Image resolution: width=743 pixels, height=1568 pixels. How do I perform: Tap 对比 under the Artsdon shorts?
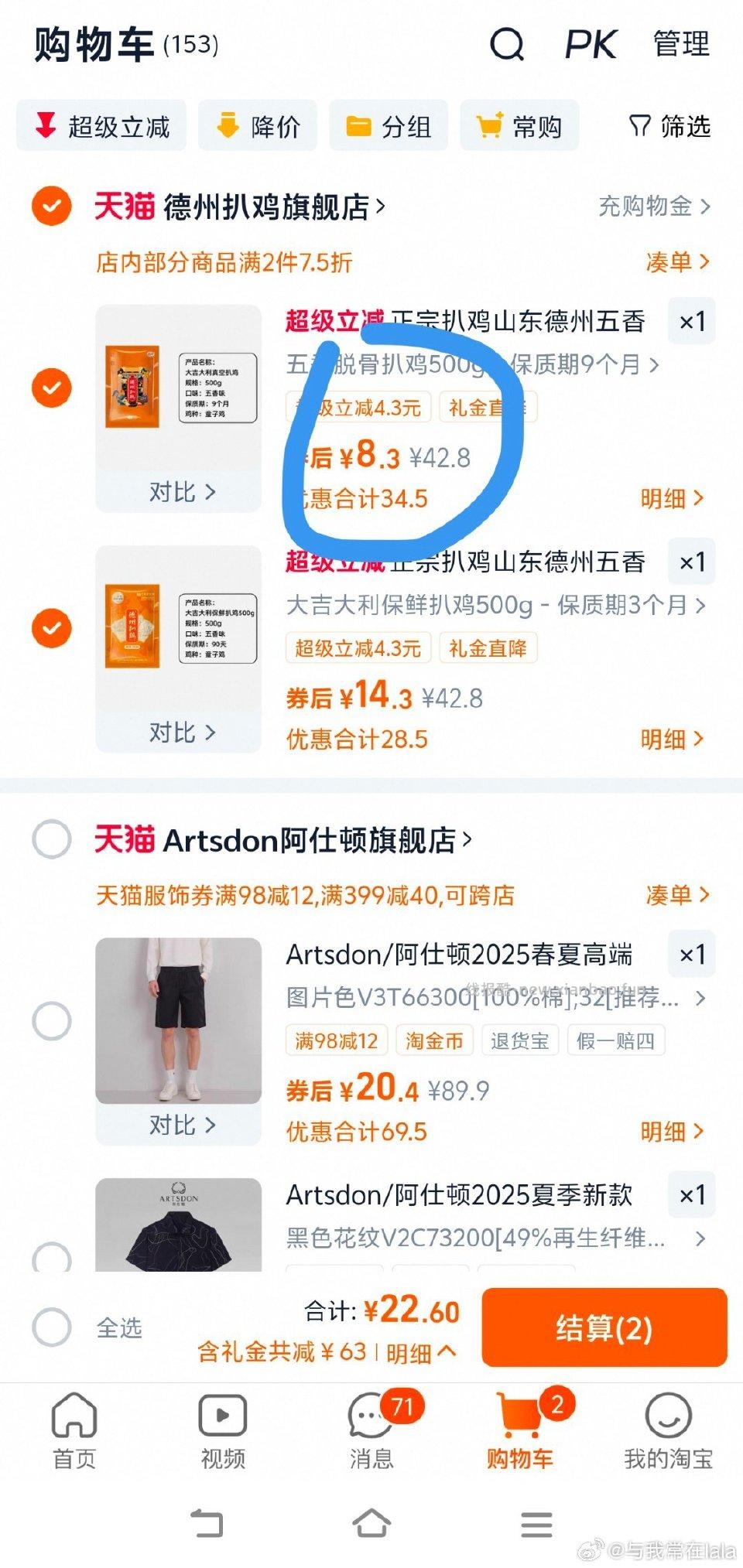pos(182,1125)
